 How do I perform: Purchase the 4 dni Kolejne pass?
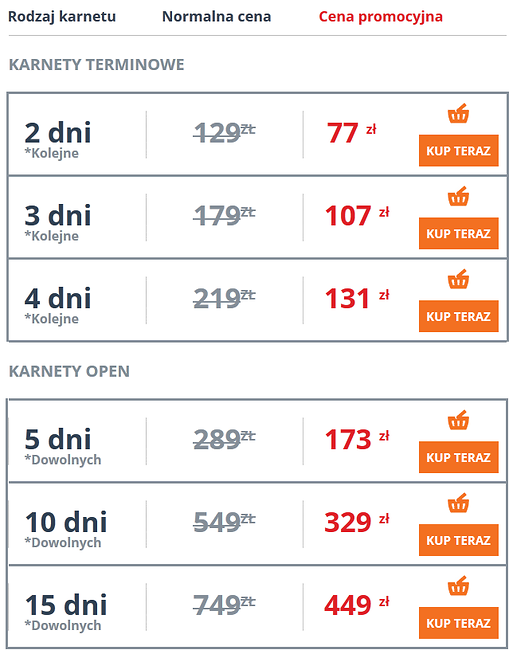point(458,316)
